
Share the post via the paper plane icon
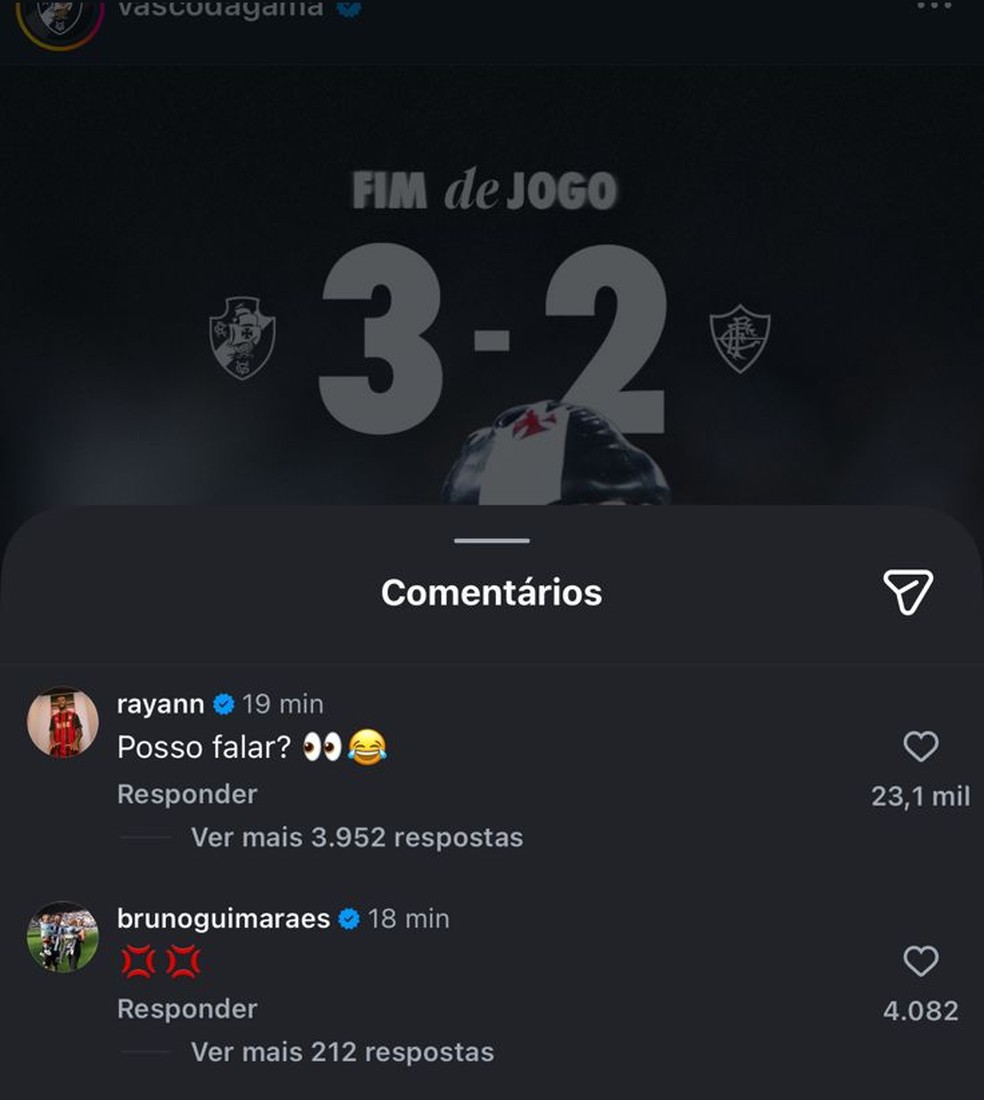point(908,592)
